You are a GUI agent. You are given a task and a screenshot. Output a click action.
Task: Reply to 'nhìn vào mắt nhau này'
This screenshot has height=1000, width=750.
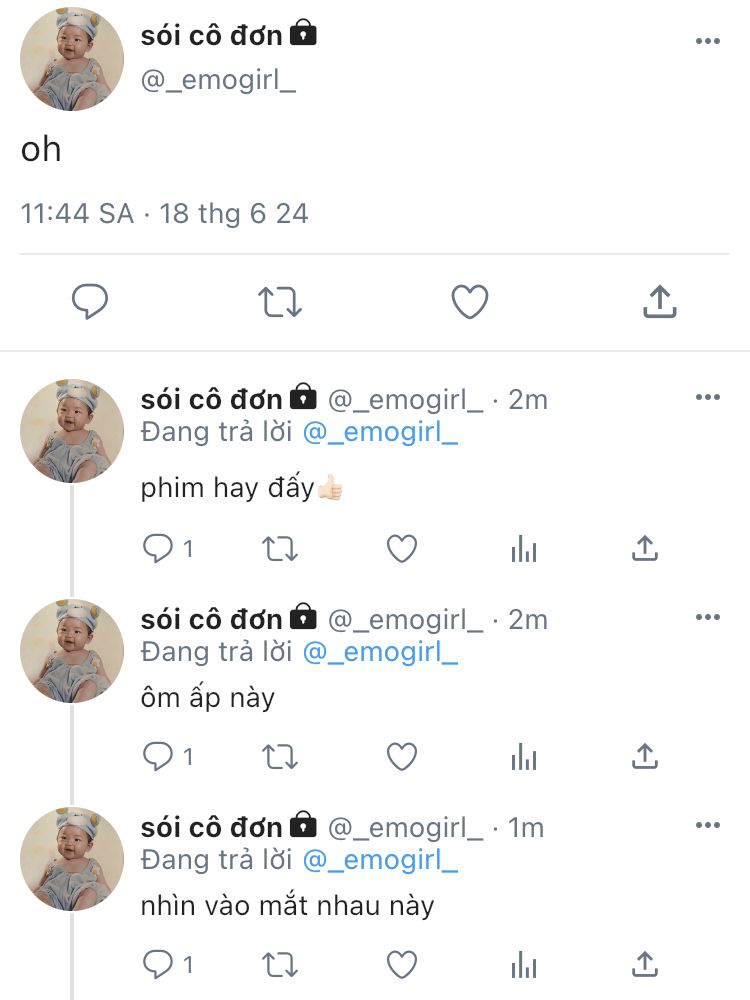pos(160,965)
